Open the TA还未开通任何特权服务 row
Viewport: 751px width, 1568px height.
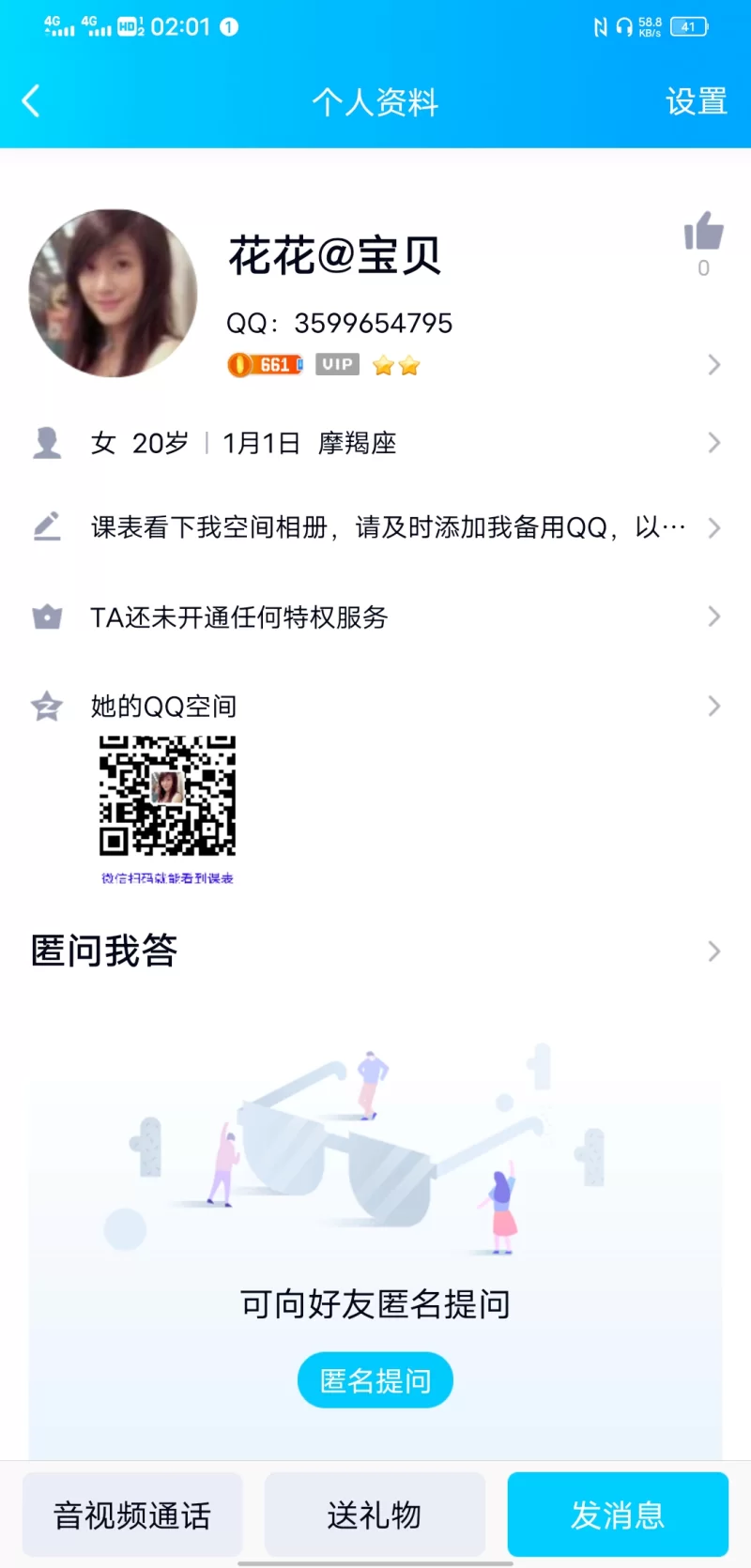pos(375,617)
